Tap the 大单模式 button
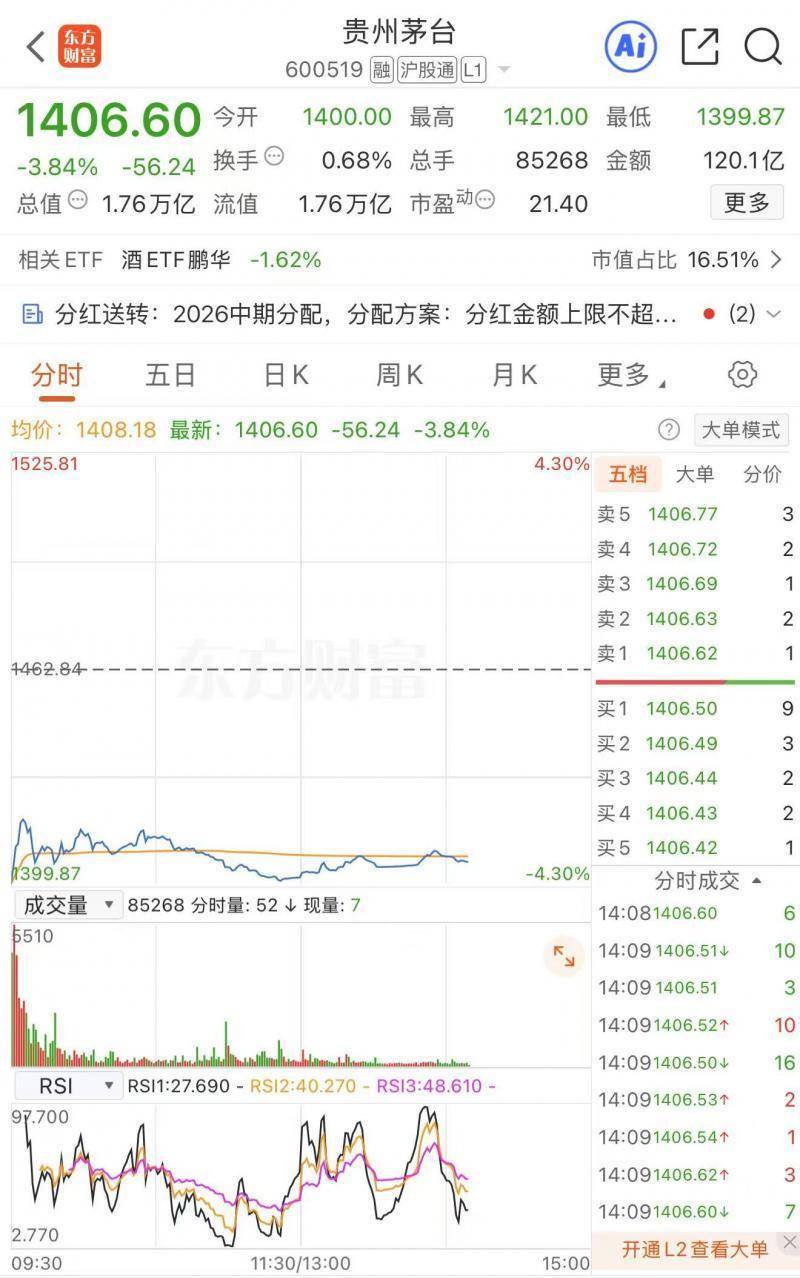Screen dimensions: 800x1278 point(741,430)
